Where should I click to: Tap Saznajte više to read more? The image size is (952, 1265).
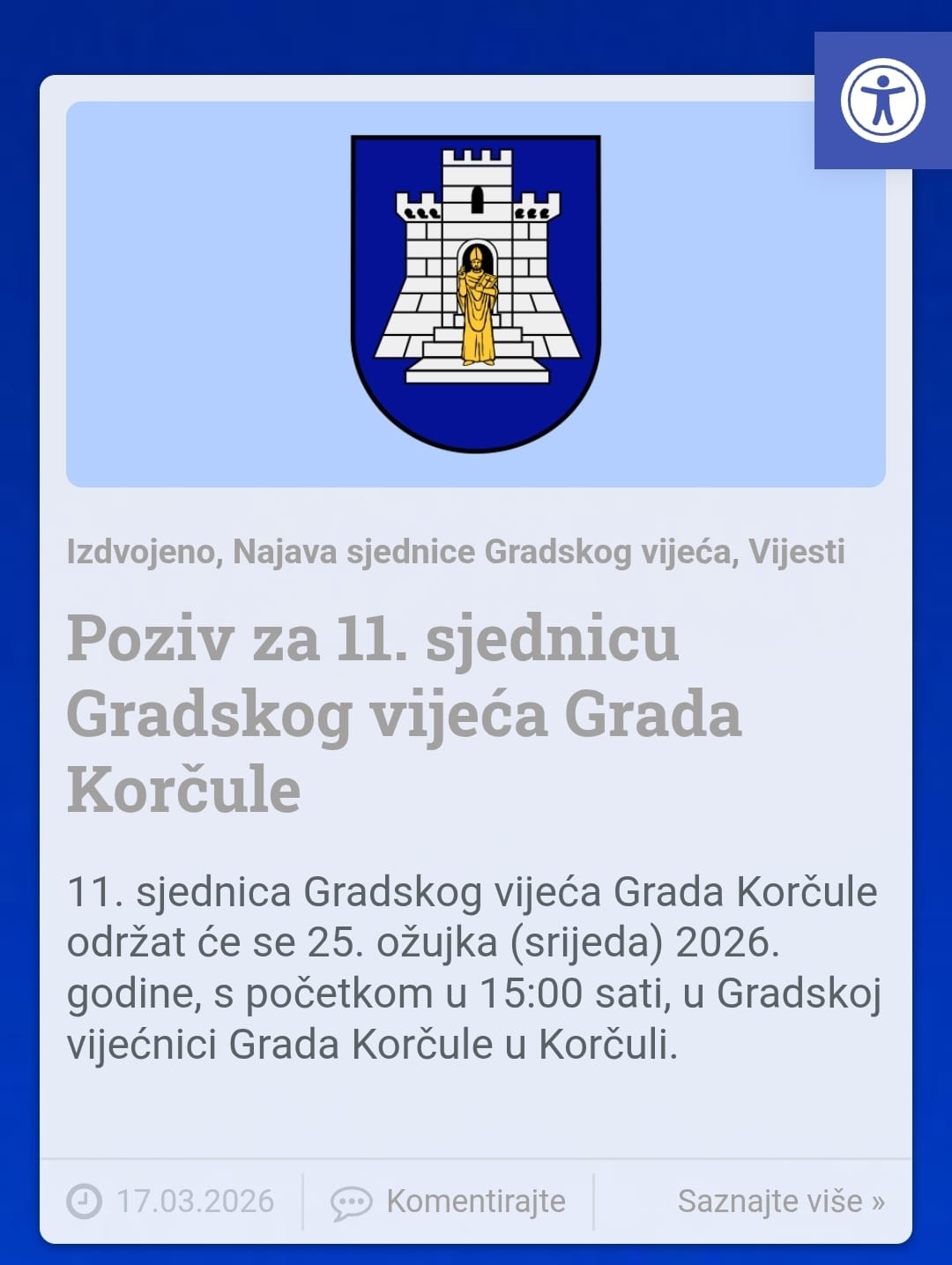pyautogui.click(x=780, y=1202)
